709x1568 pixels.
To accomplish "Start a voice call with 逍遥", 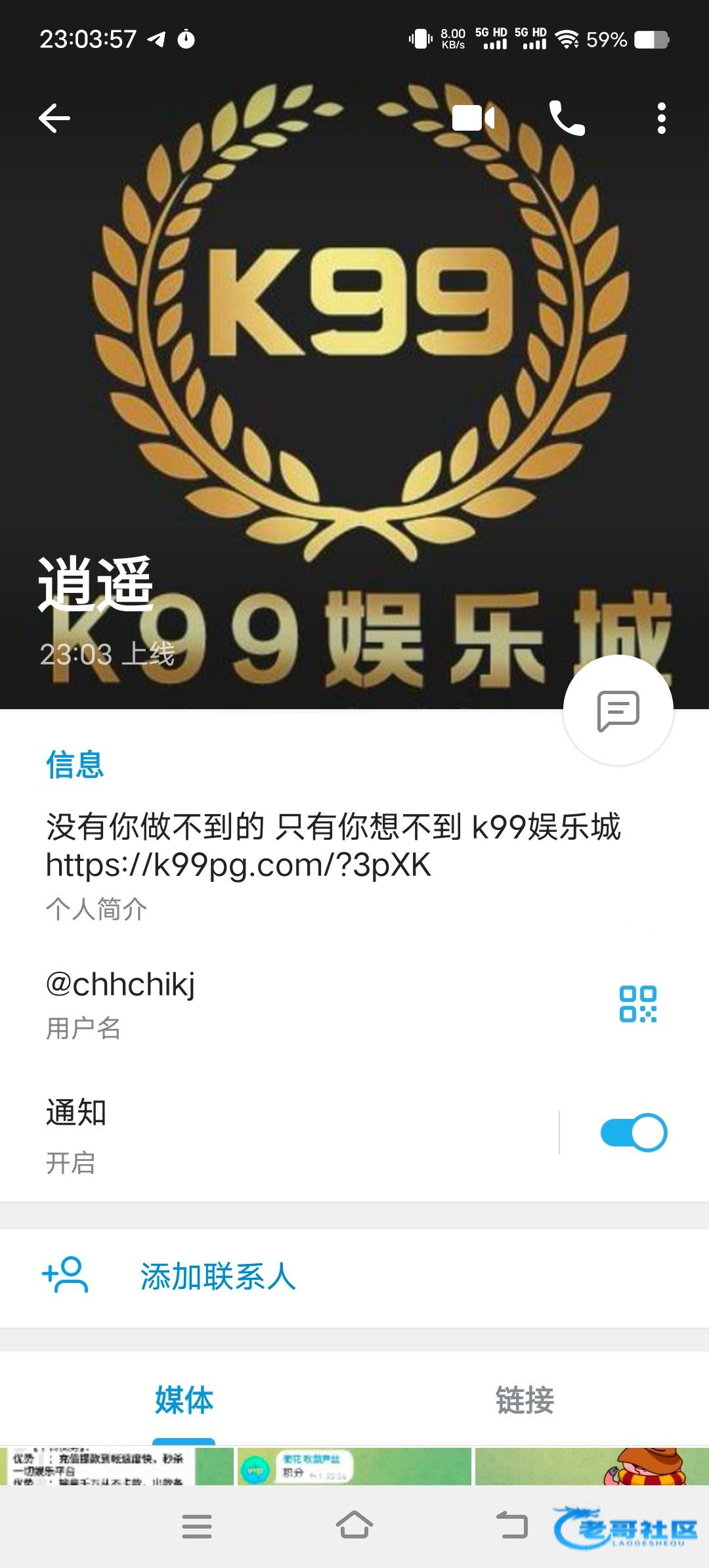I will (567, 119).
